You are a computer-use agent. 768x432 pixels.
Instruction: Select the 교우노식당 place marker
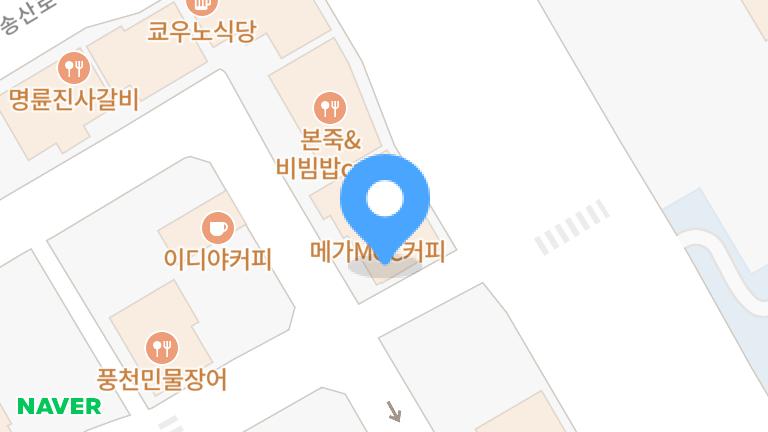202,8
